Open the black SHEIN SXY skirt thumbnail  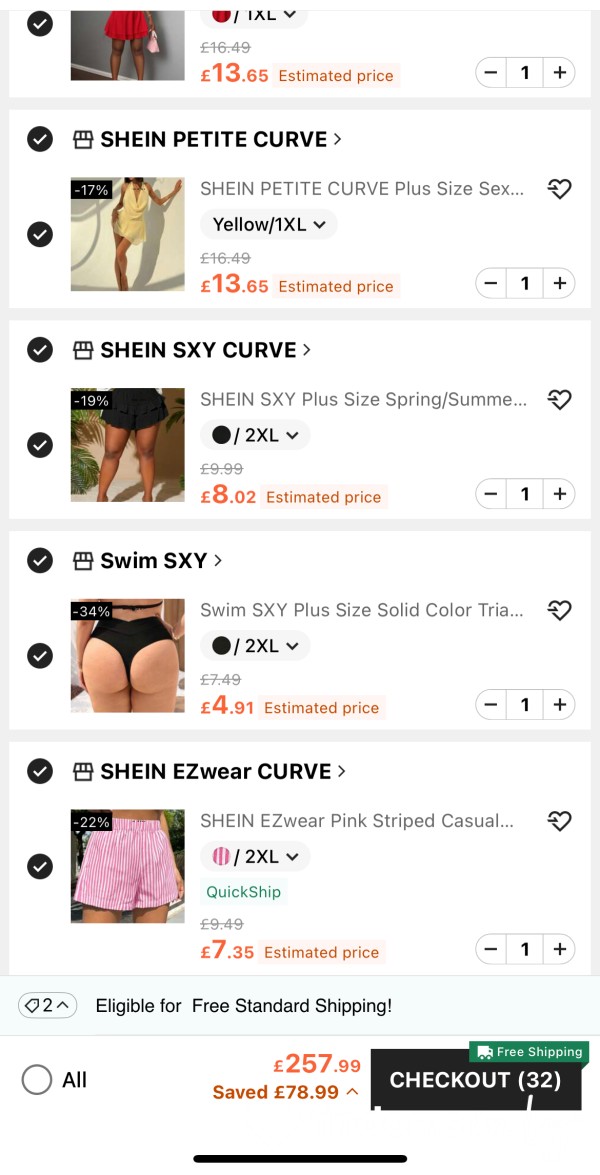pos(127,444)
